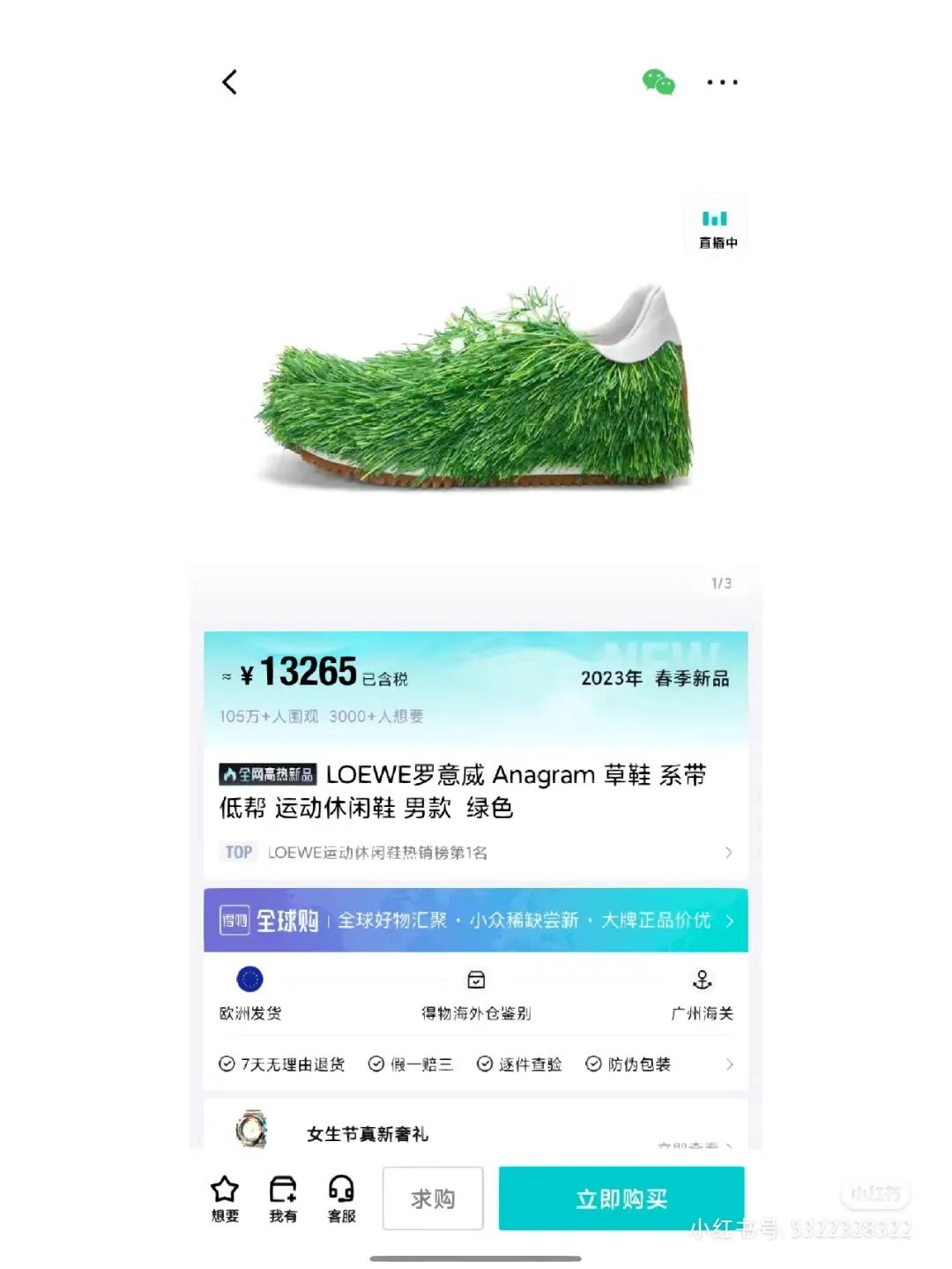The image size is (952, 1269).
Task: Expand the LOEWE运动休闲鞋热销榜 ranking chevron
Action: [728, 852]
